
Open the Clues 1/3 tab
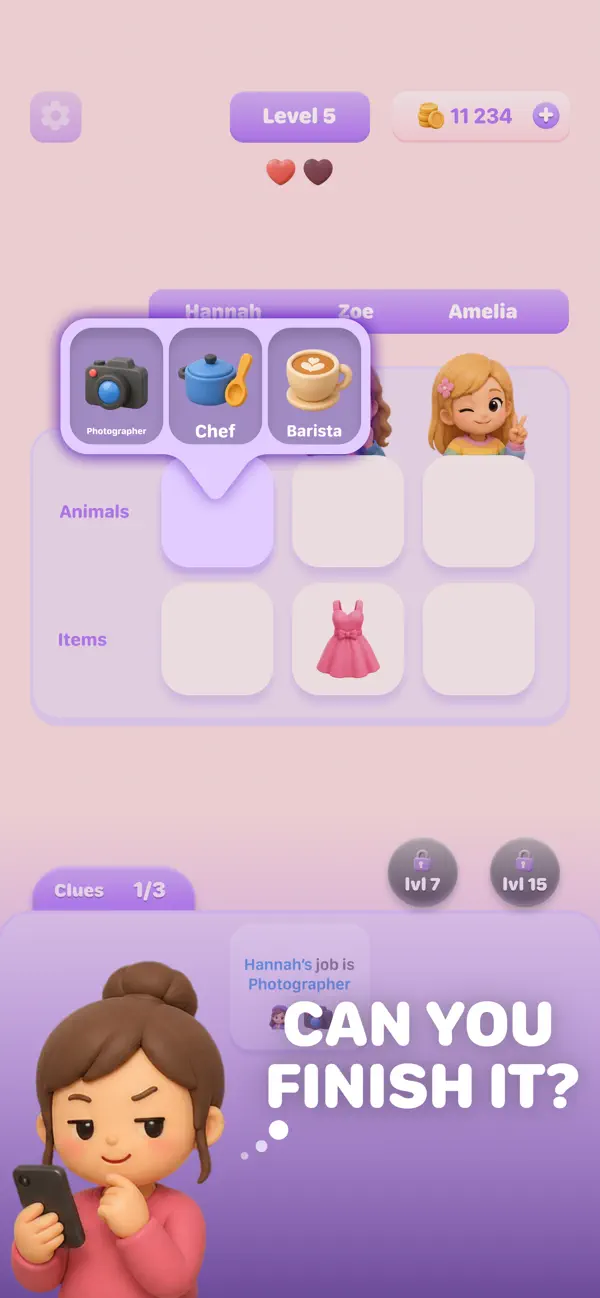point(113,890)
